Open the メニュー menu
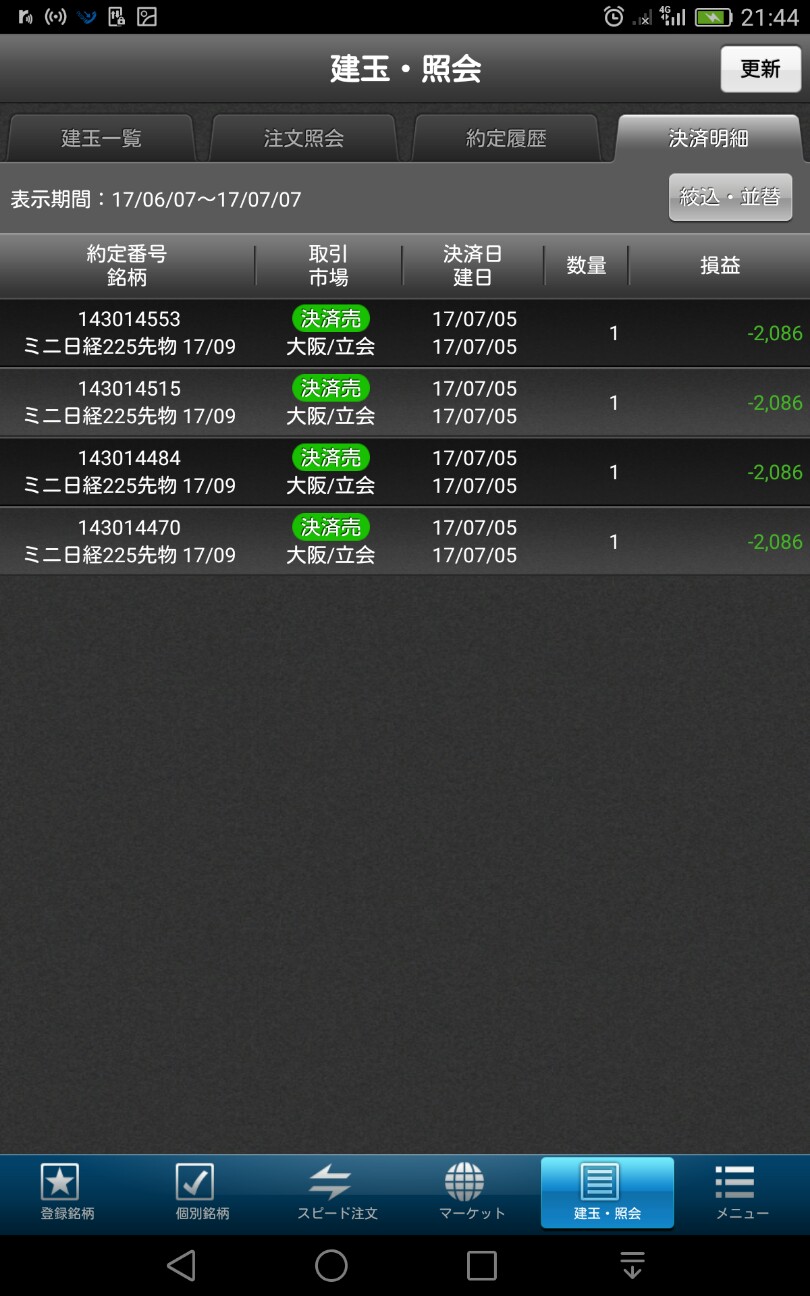Screen dimensions: 810x1296 [742, 1193]
